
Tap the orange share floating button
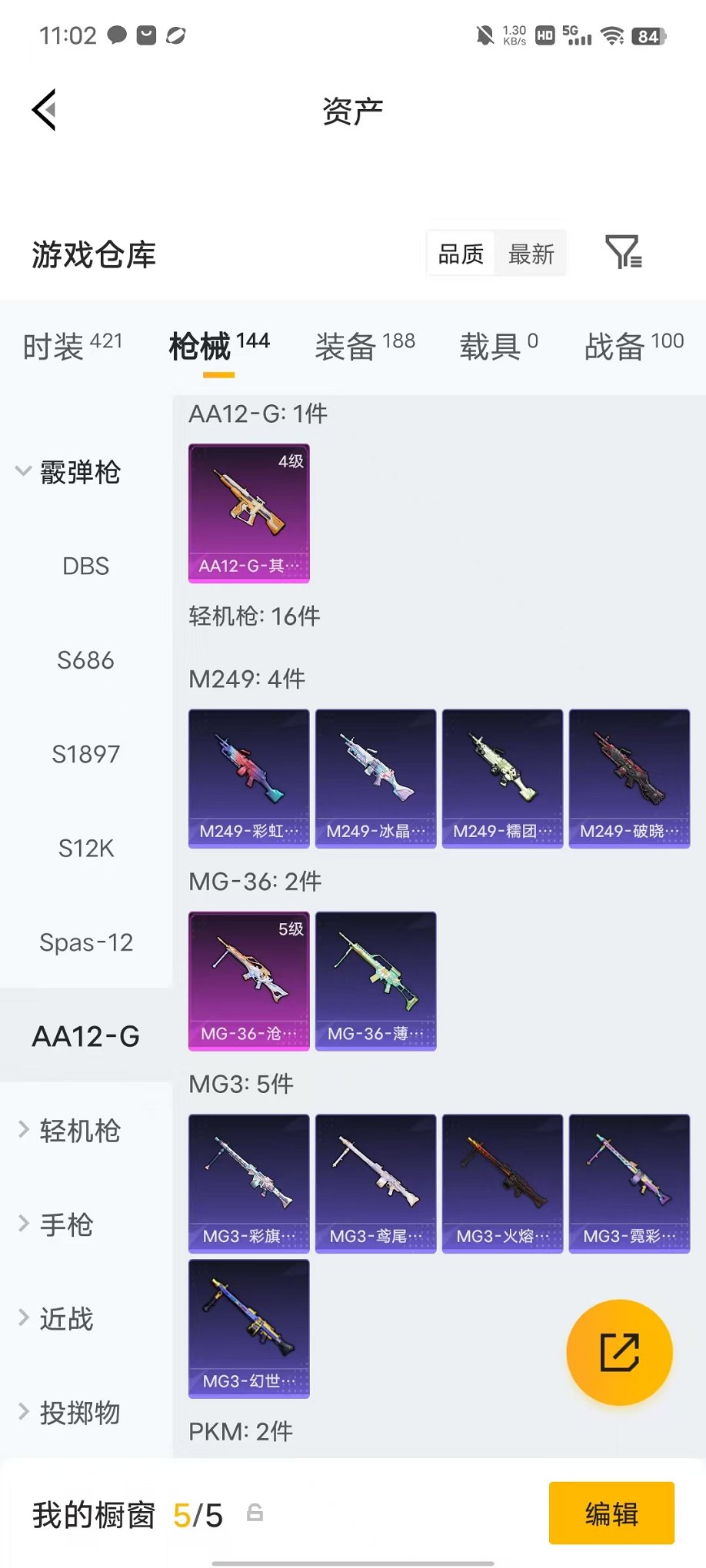619,1353
